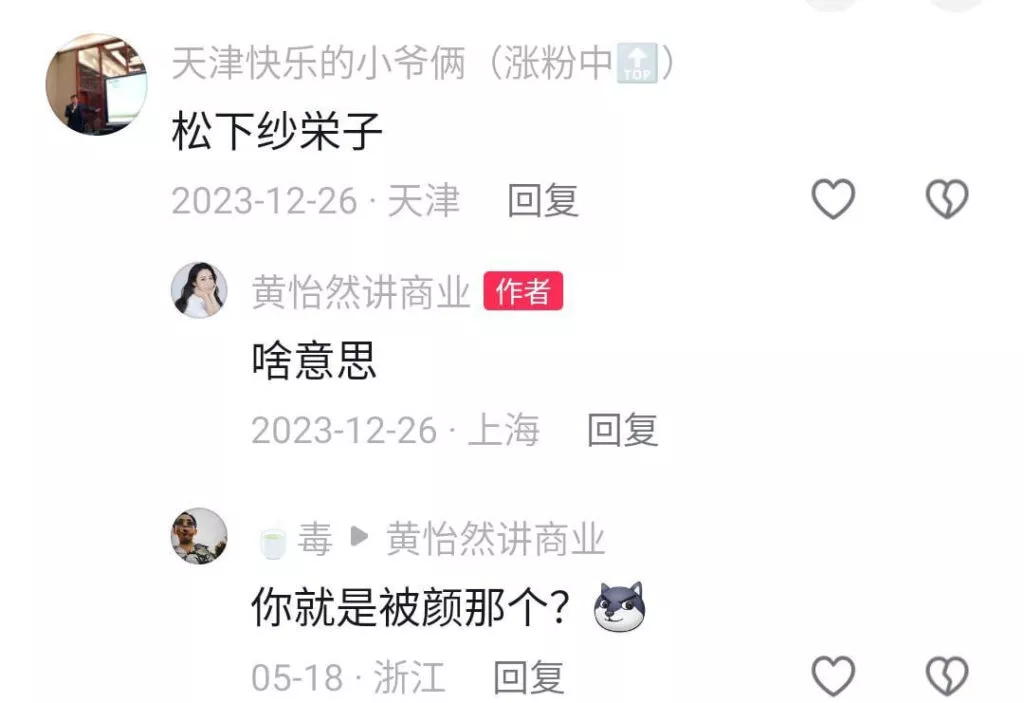Open 天津快乐的小爷俩's profile avatar

tap(96, 85)
